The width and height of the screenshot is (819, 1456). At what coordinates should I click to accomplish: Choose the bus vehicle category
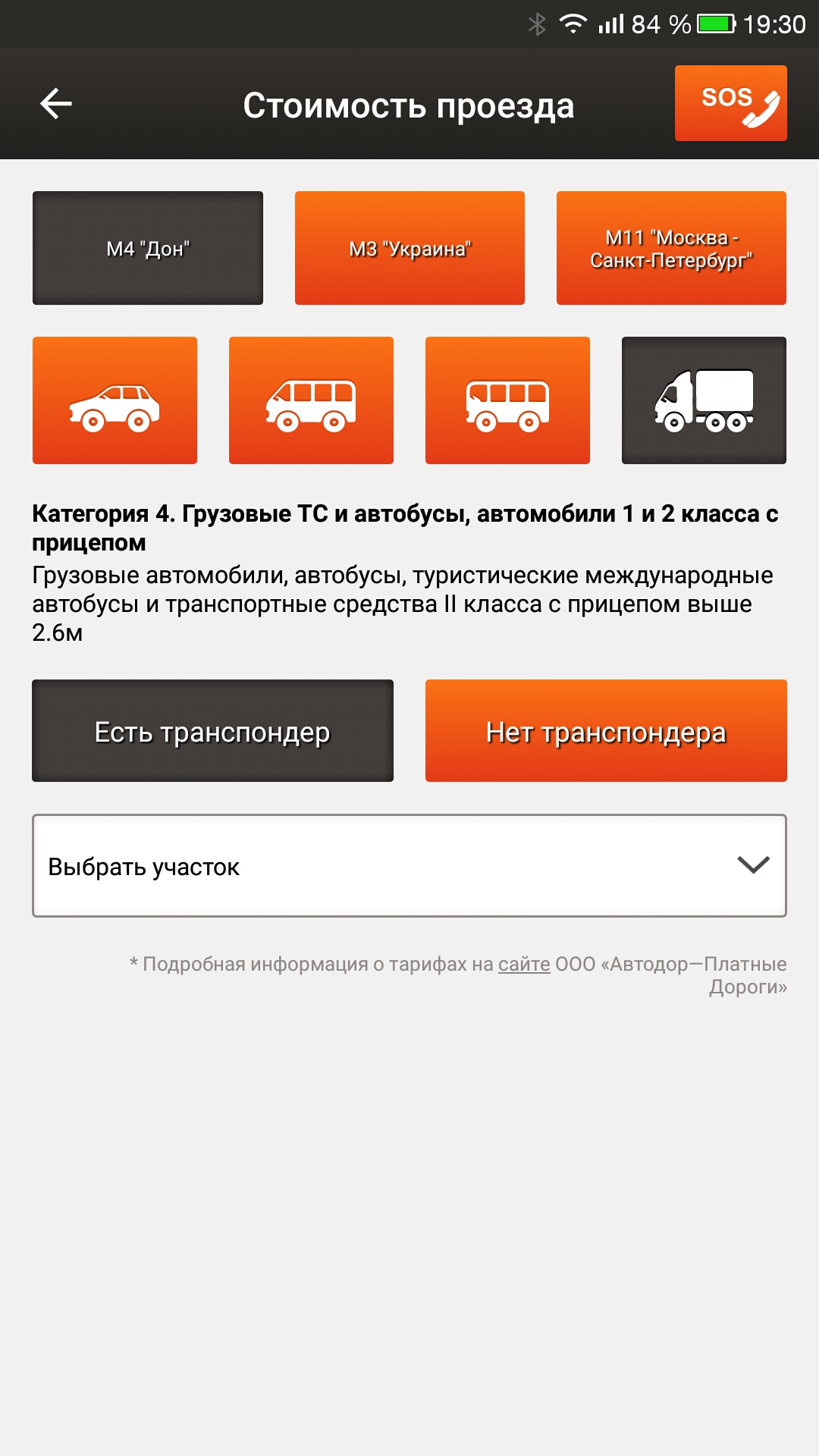[507, 400]
